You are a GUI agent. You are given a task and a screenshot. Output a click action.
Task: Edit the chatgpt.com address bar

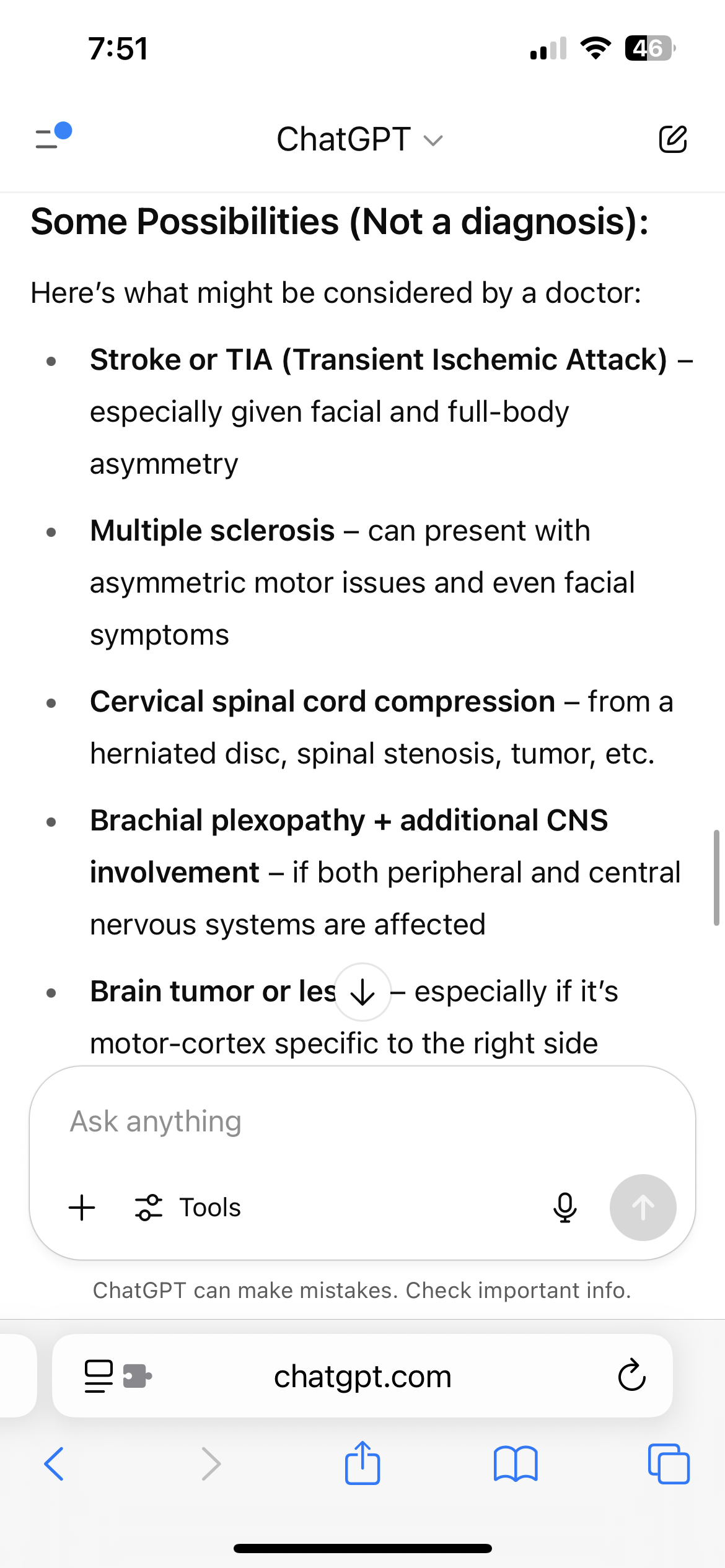362,1376
